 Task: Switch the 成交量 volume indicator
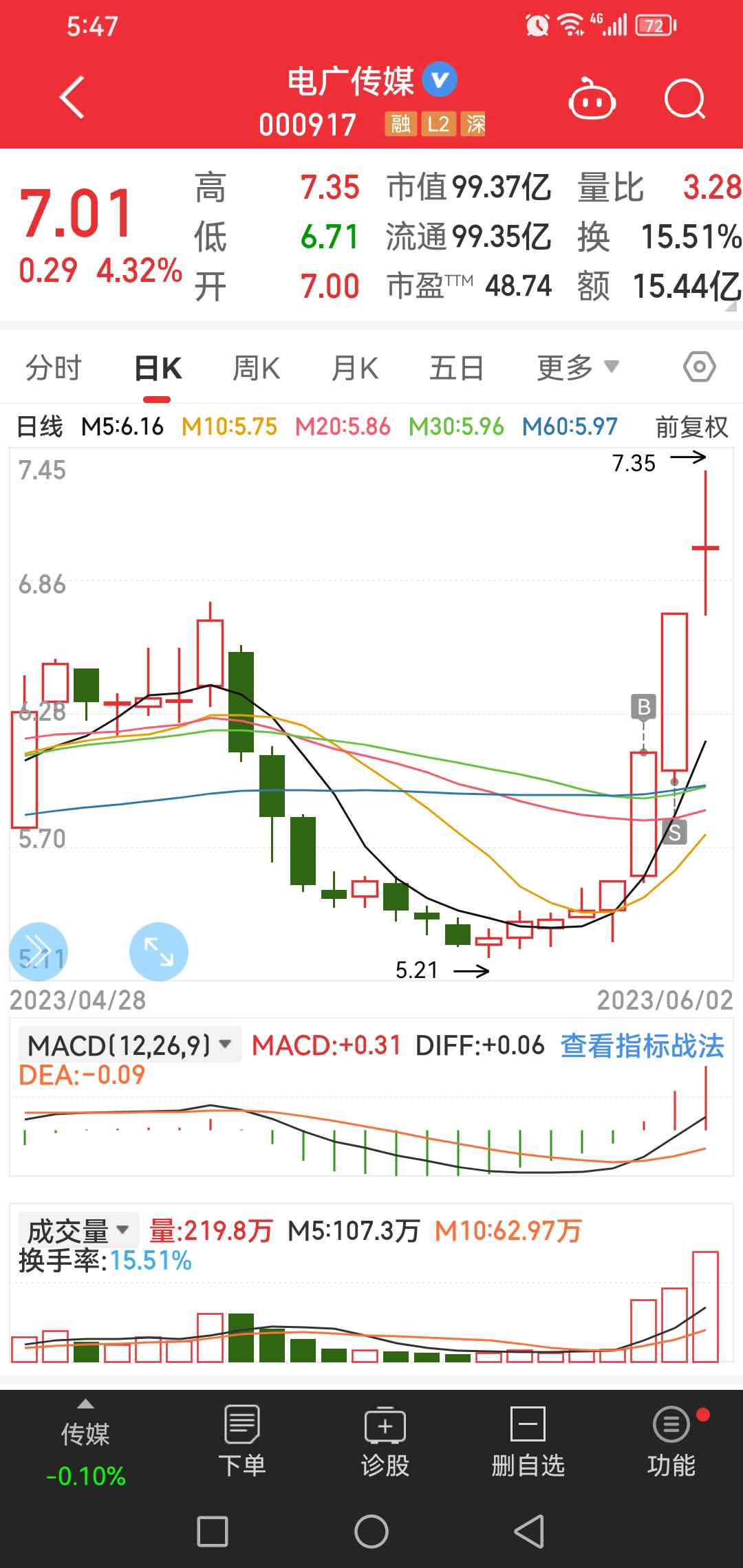click(x=78, y=1230)
